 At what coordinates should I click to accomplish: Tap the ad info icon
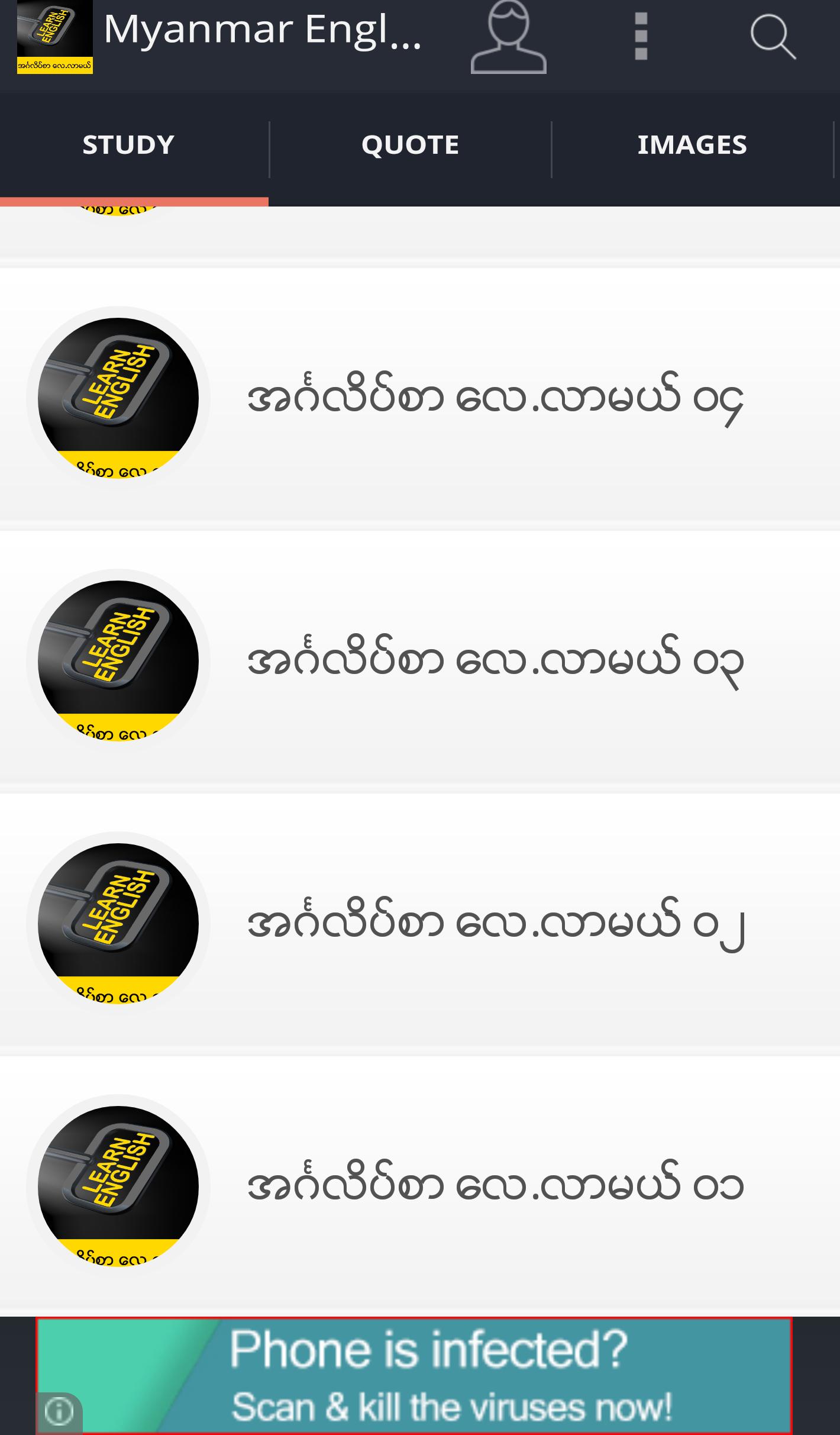coord(59,1412)
